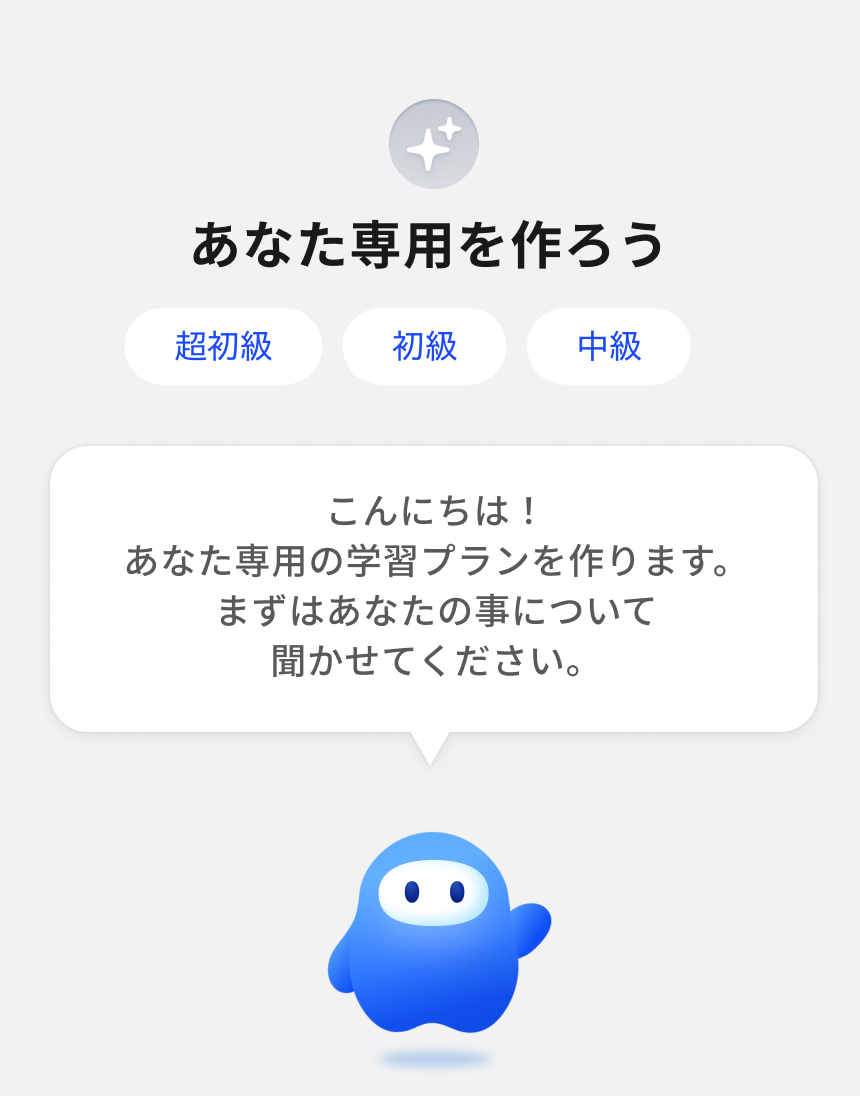Select the 超初級 level chip

223,346
